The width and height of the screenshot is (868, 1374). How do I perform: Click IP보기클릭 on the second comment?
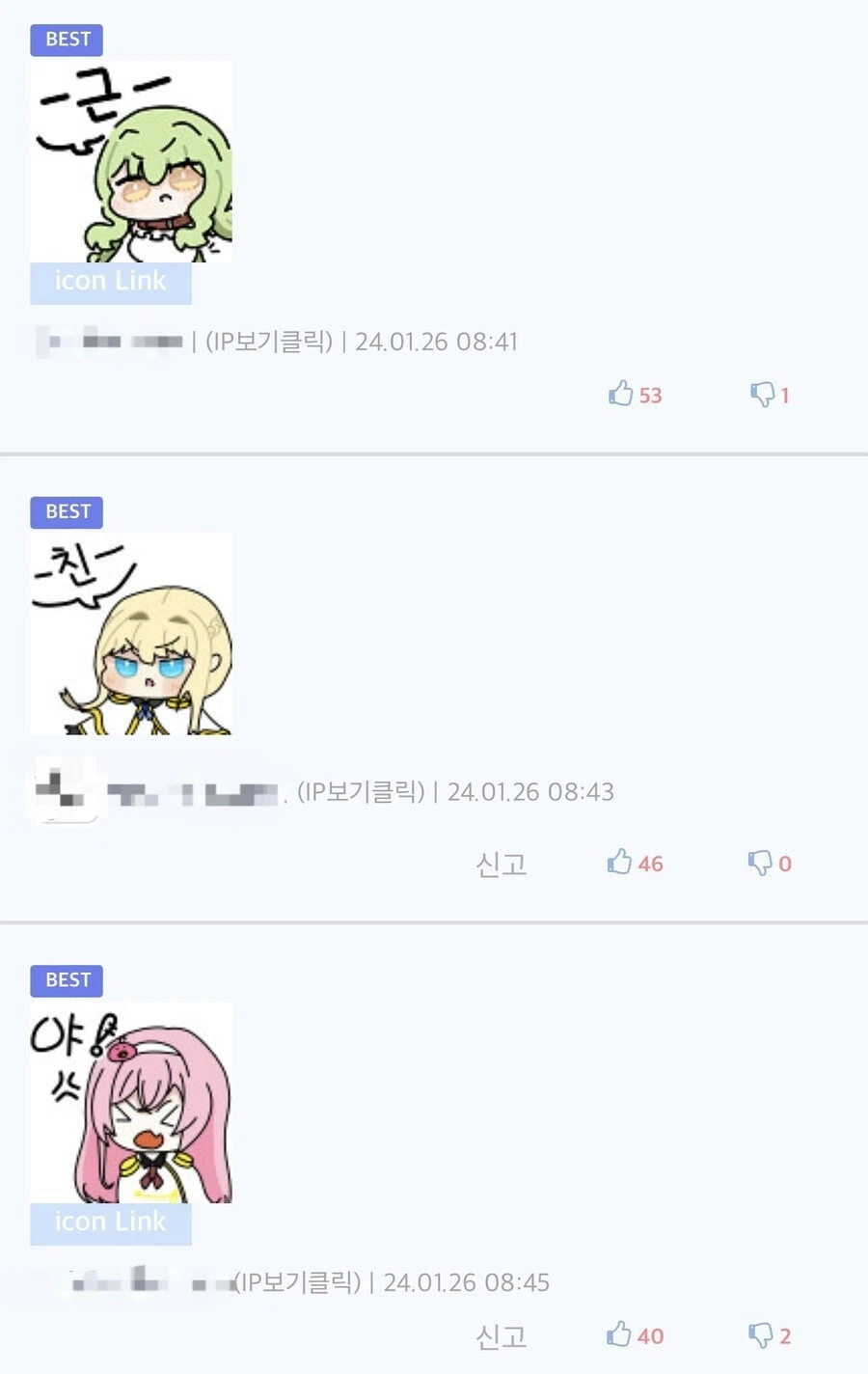coord(362,791)
